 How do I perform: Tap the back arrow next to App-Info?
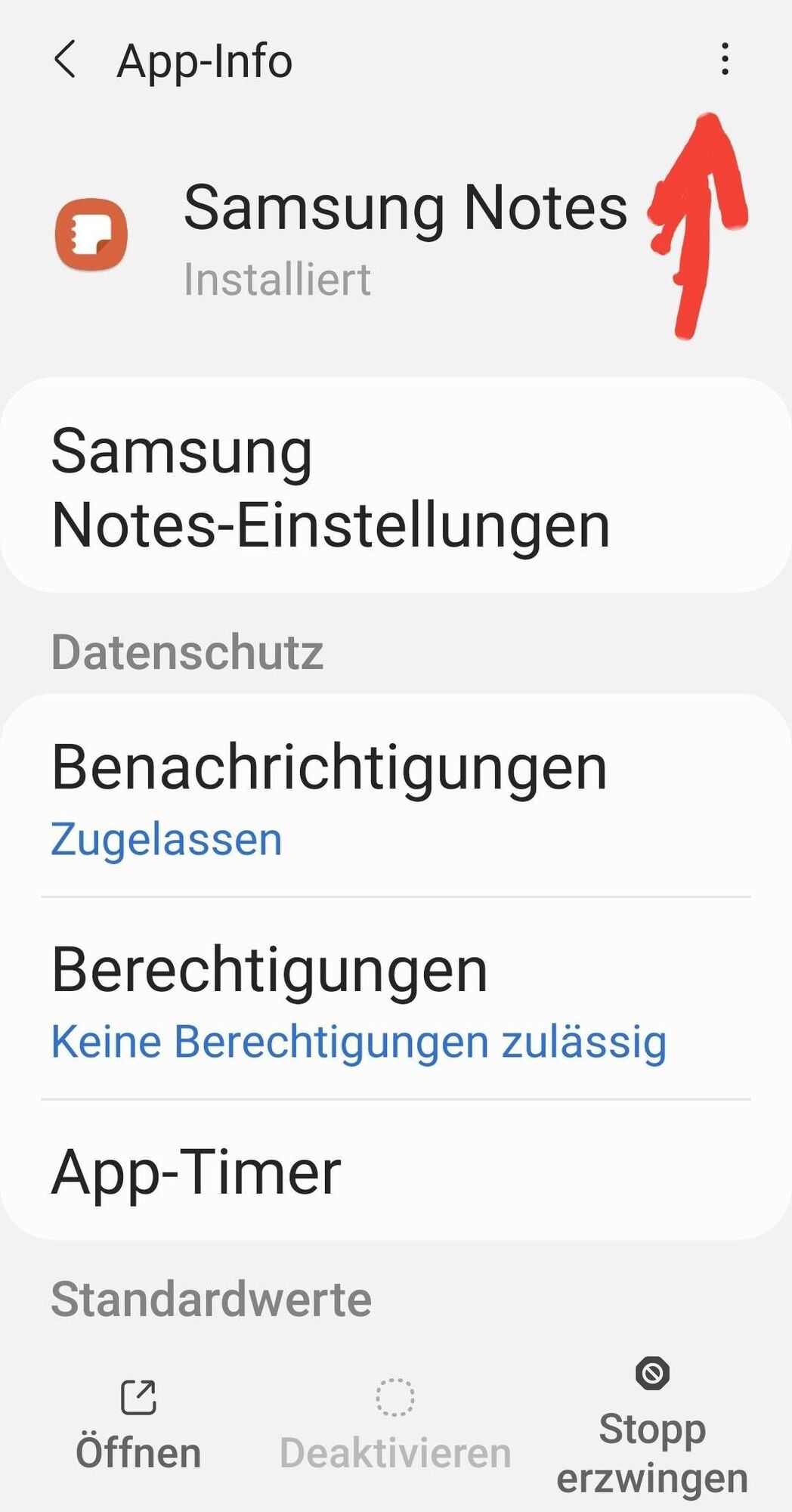(x=67, y=59)
